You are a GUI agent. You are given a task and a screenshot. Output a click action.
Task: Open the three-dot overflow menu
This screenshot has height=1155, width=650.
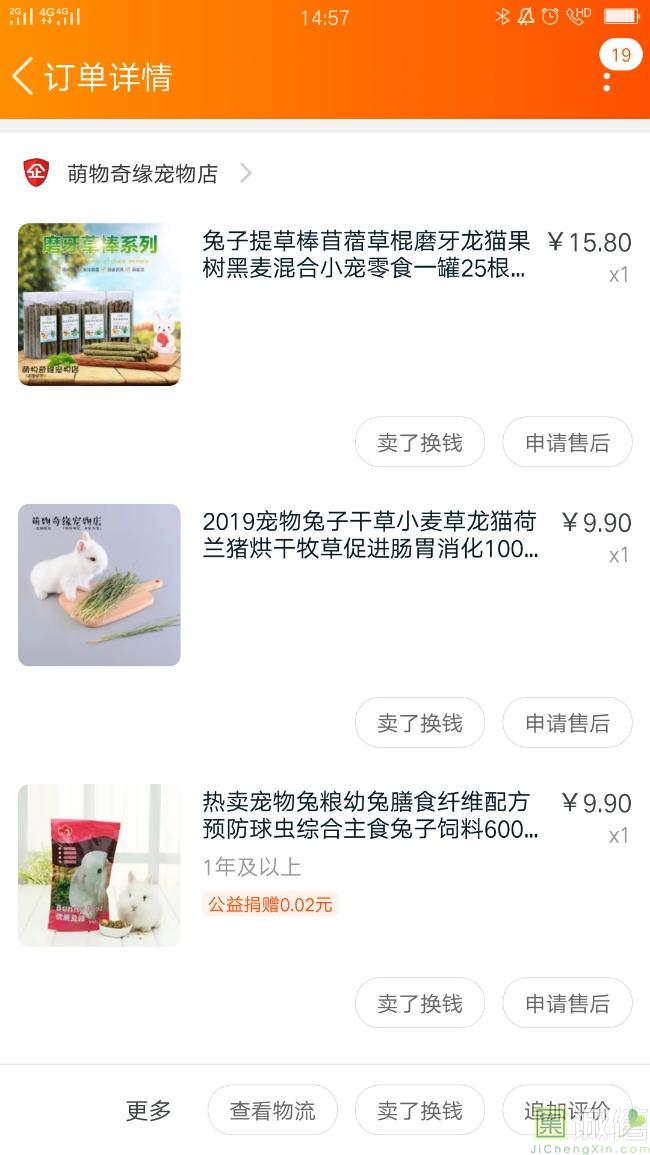tap(607, 80)
